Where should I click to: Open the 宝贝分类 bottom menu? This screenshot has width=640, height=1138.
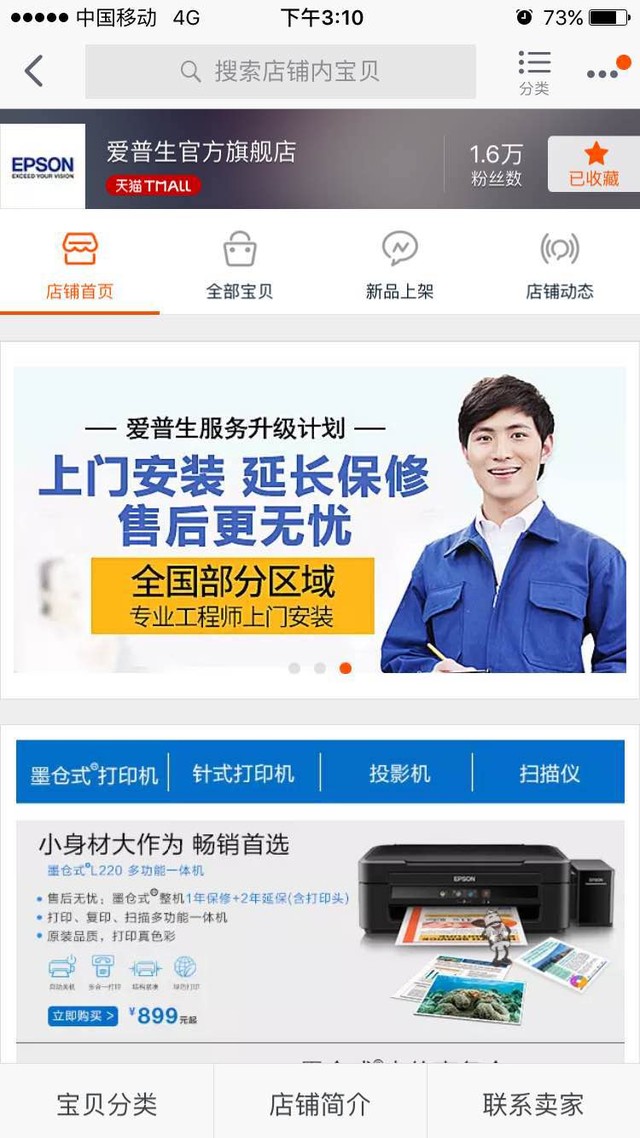click(106, 1103)
